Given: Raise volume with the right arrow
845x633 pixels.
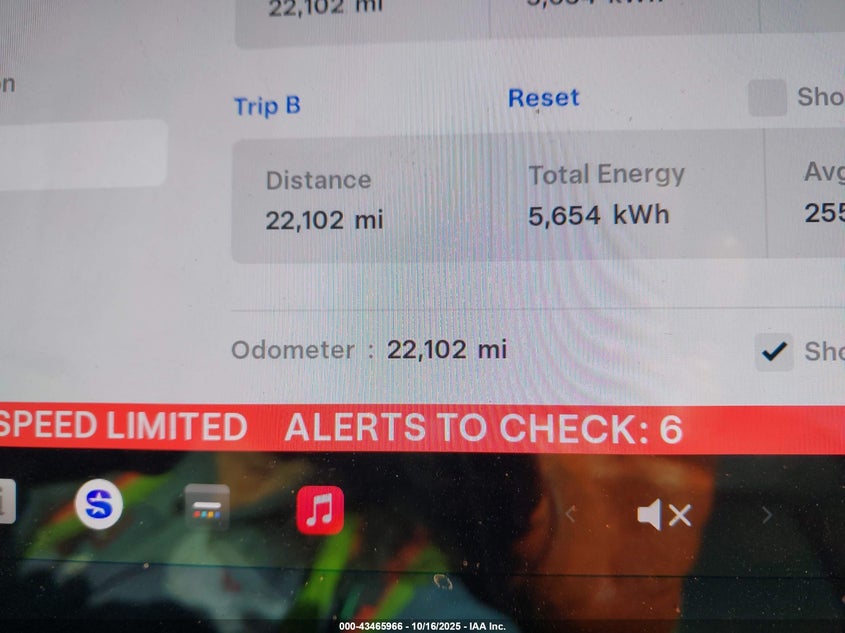Looking at the screenshot, I should (x=767, y=515).
